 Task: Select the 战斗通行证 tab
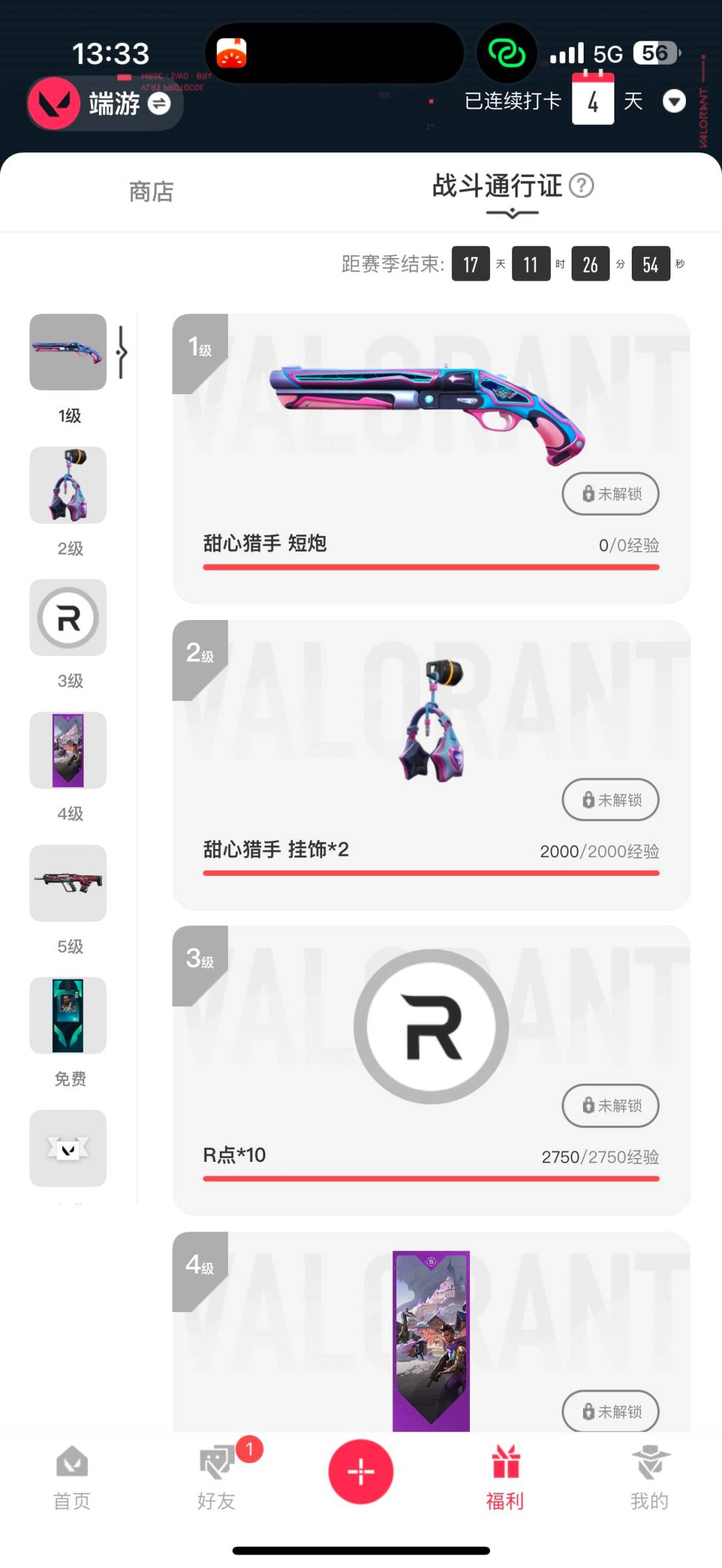pyautogui.click(x=497, y=186)
